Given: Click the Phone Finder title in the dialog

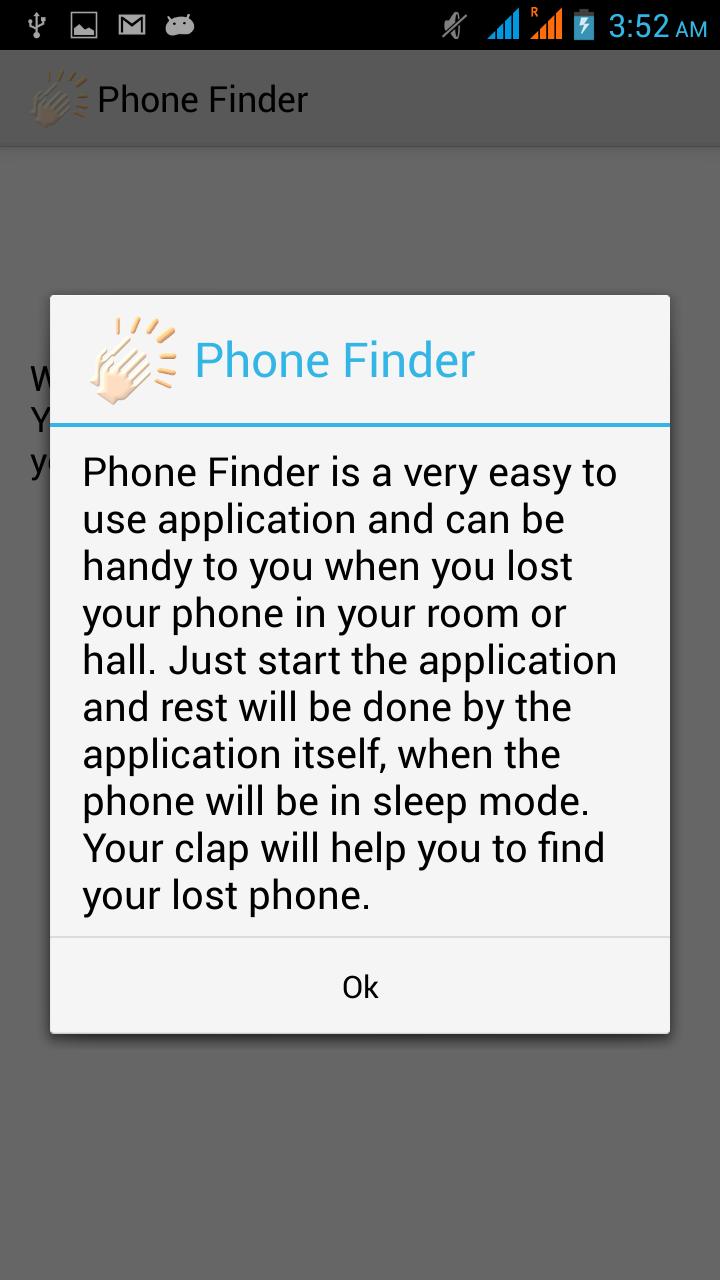Looking at the screenshot, I should (334, 360).
